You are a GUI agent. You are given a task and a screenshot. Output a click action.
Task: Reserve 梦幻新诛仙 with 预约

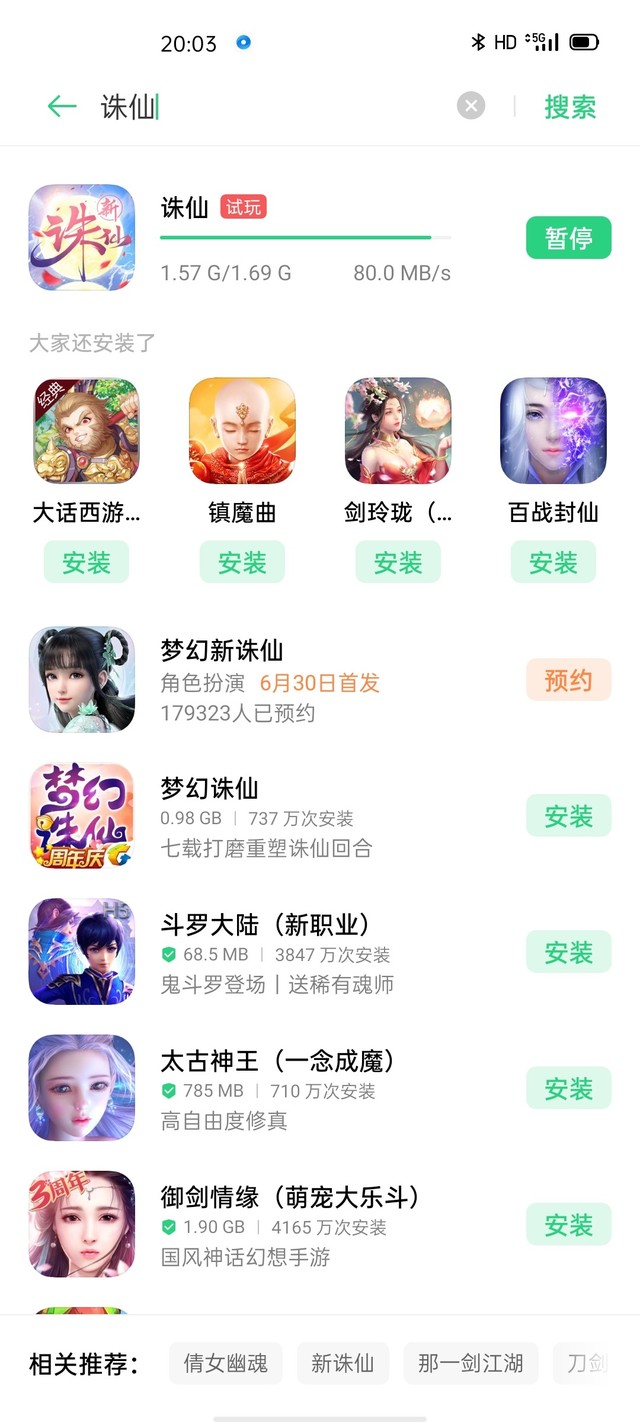point(568,681)
